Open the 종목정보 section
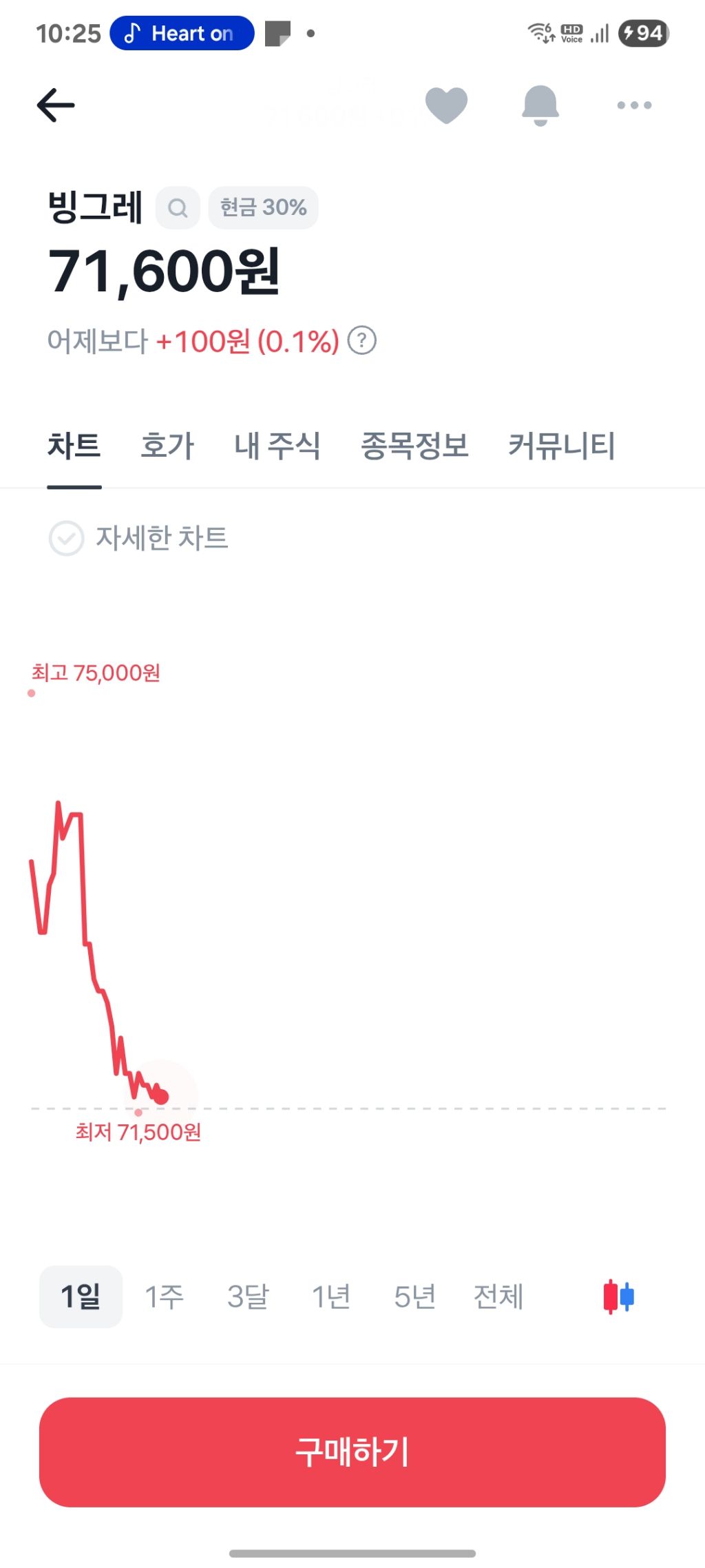 click(x=417, y=446)
